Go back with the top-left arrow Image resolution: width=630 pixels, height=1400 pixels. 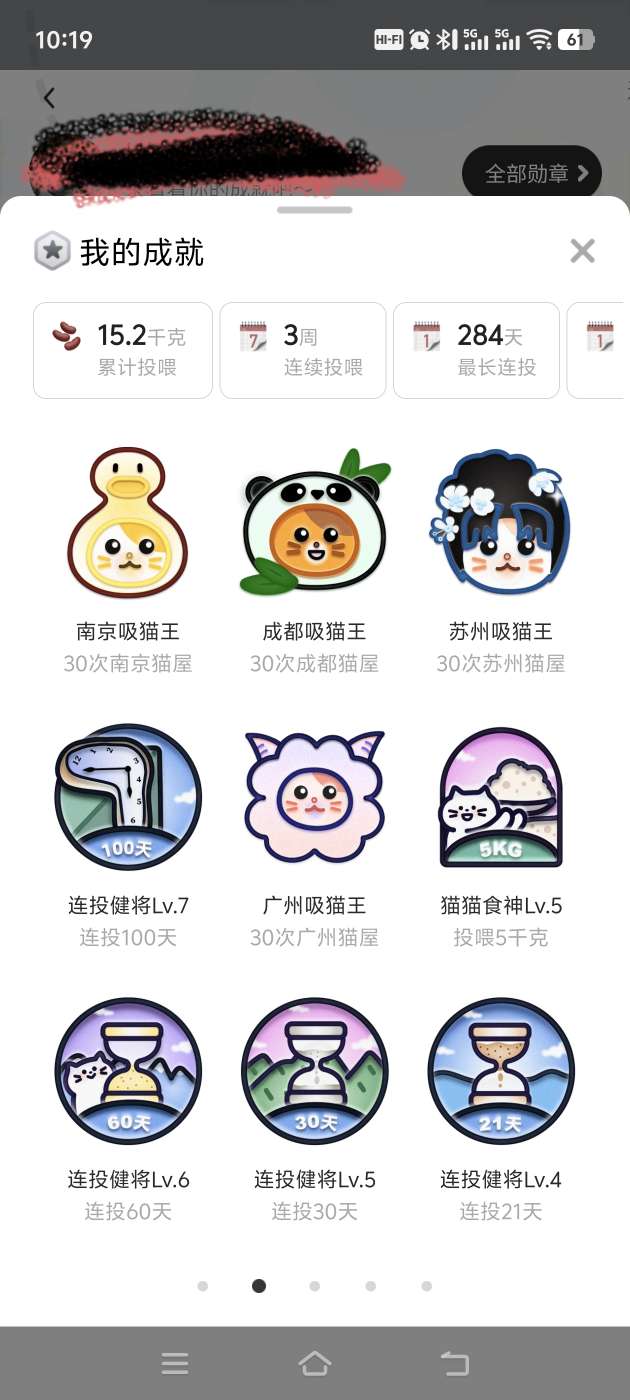tap(49, 98)
